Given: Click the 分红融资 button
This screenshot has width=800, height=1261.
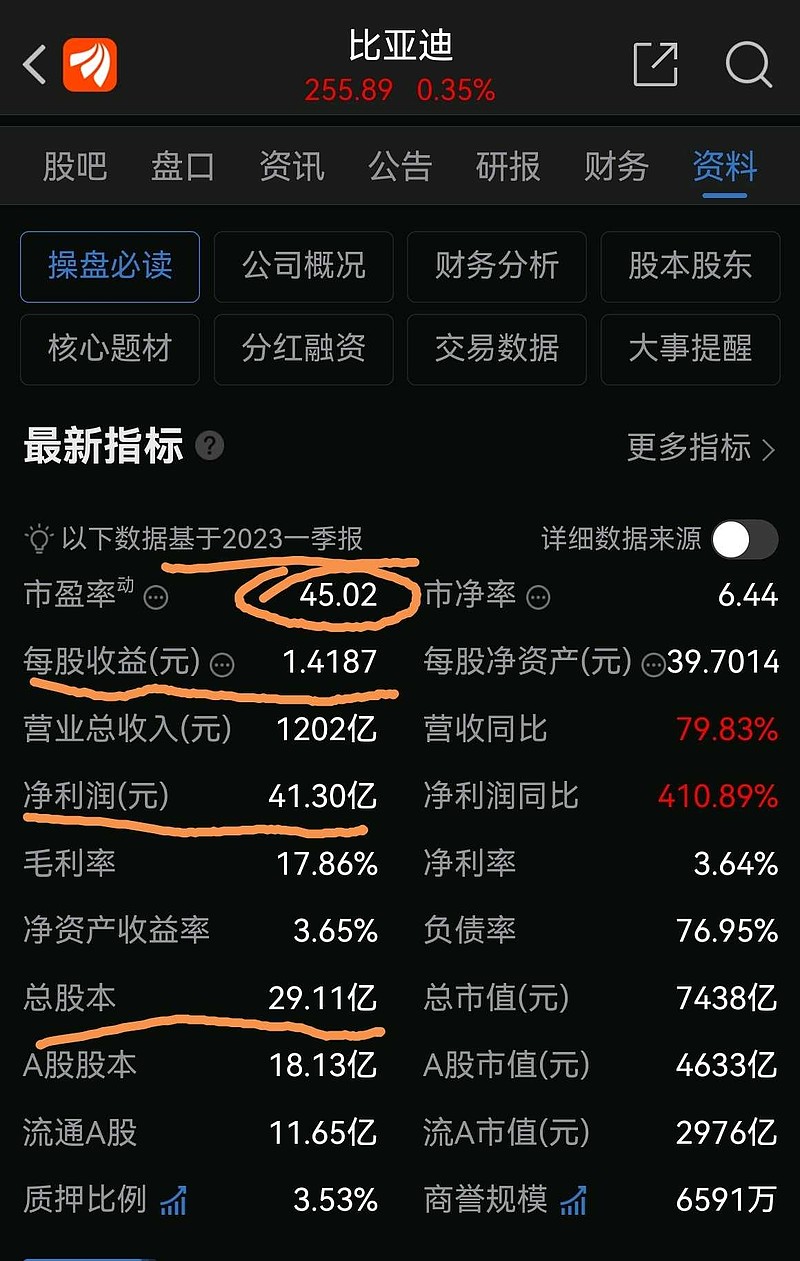Looking at the screenshot, I should pos(303,350).
